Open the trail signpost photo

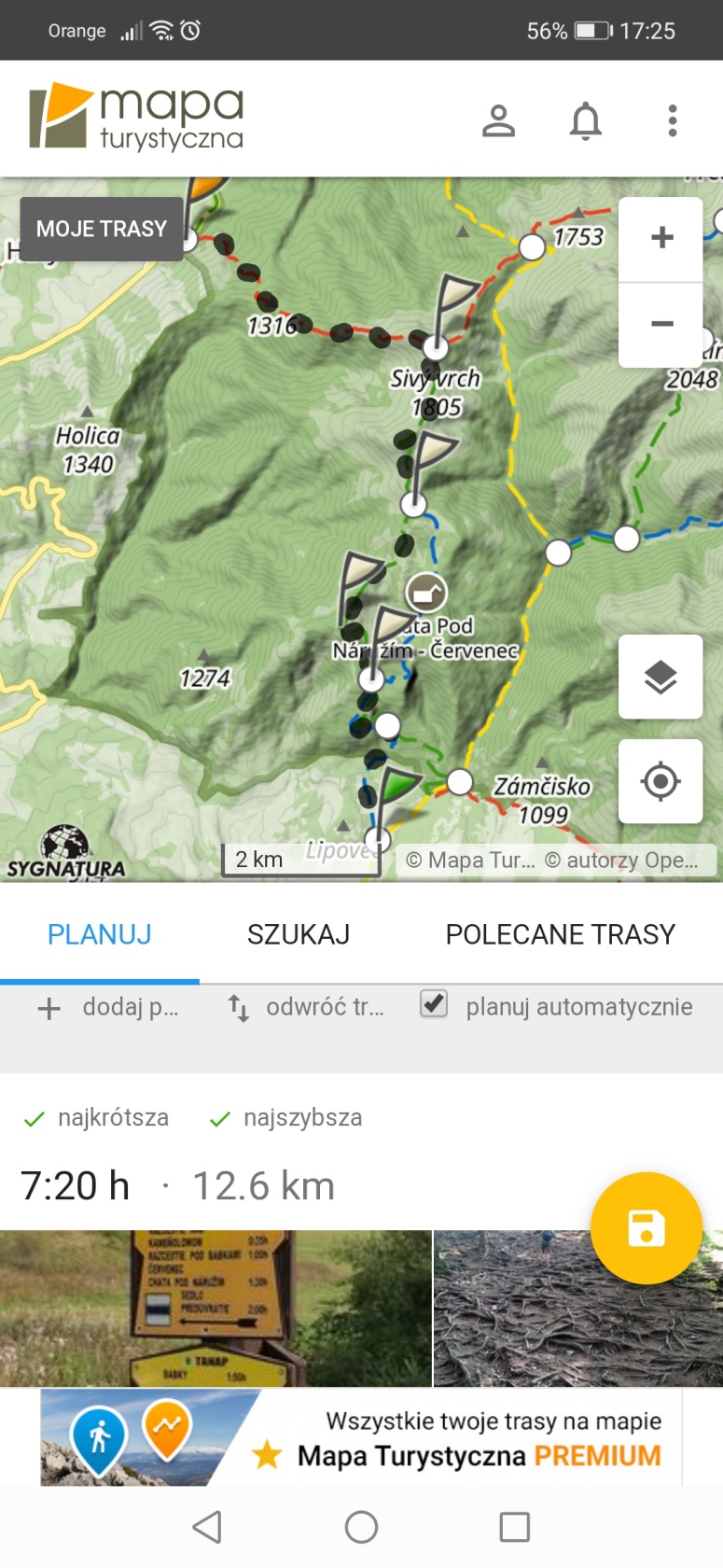[x=215, y=1307]
